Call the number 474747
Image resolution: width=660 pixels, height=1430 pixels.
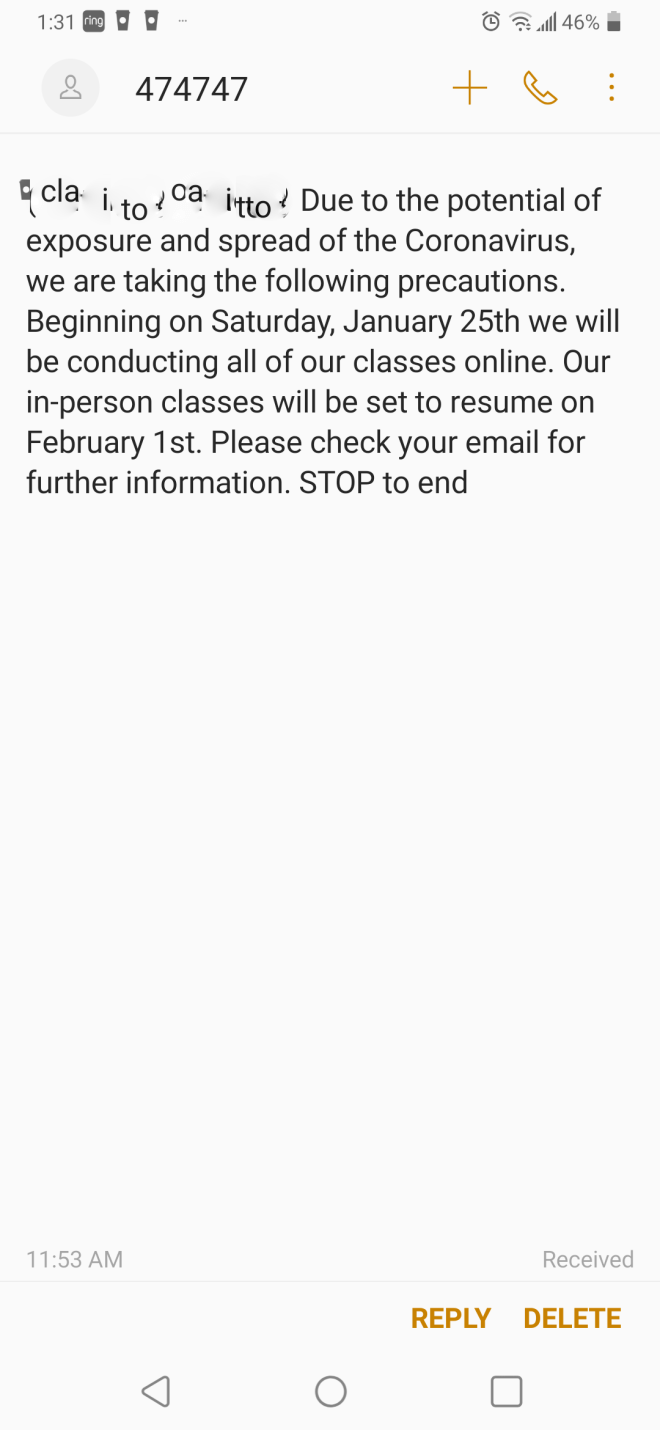(540, 88)
